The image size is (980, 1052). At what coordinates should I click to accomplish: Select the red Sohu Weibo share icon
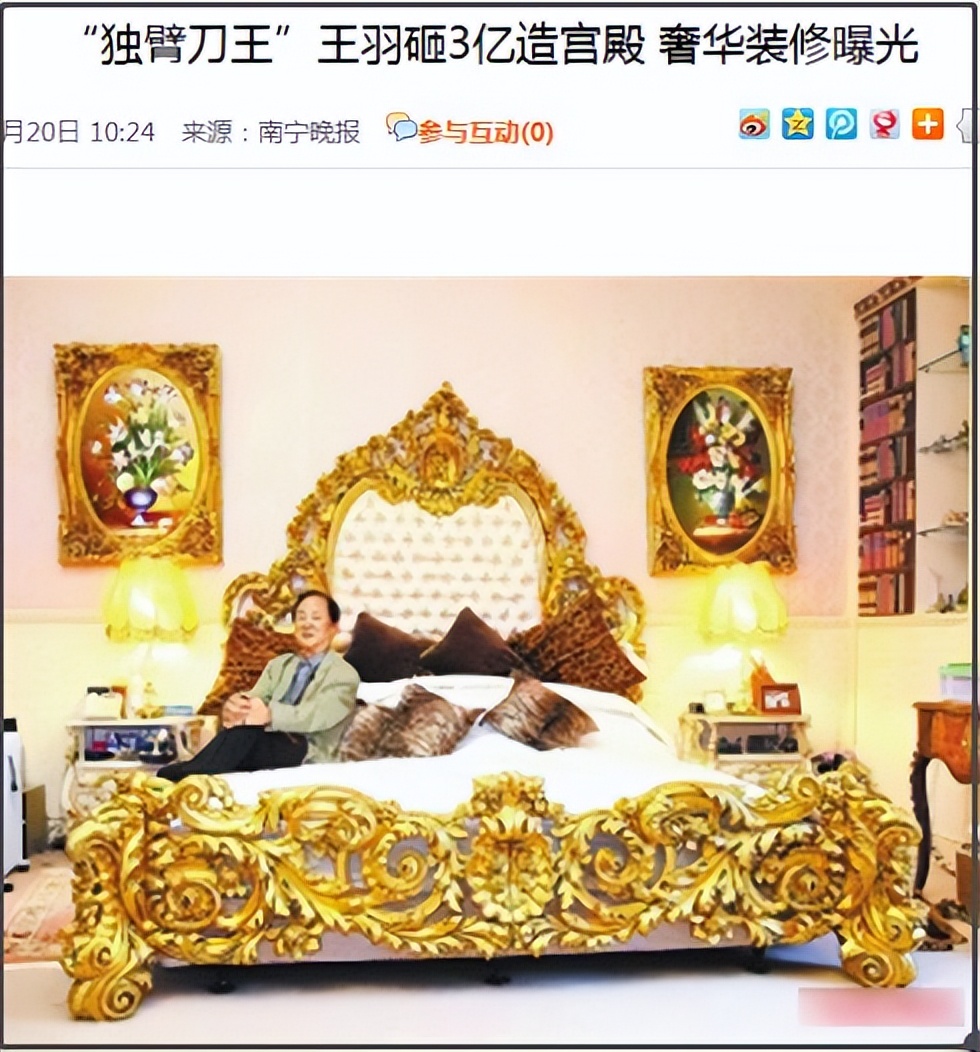886,123
